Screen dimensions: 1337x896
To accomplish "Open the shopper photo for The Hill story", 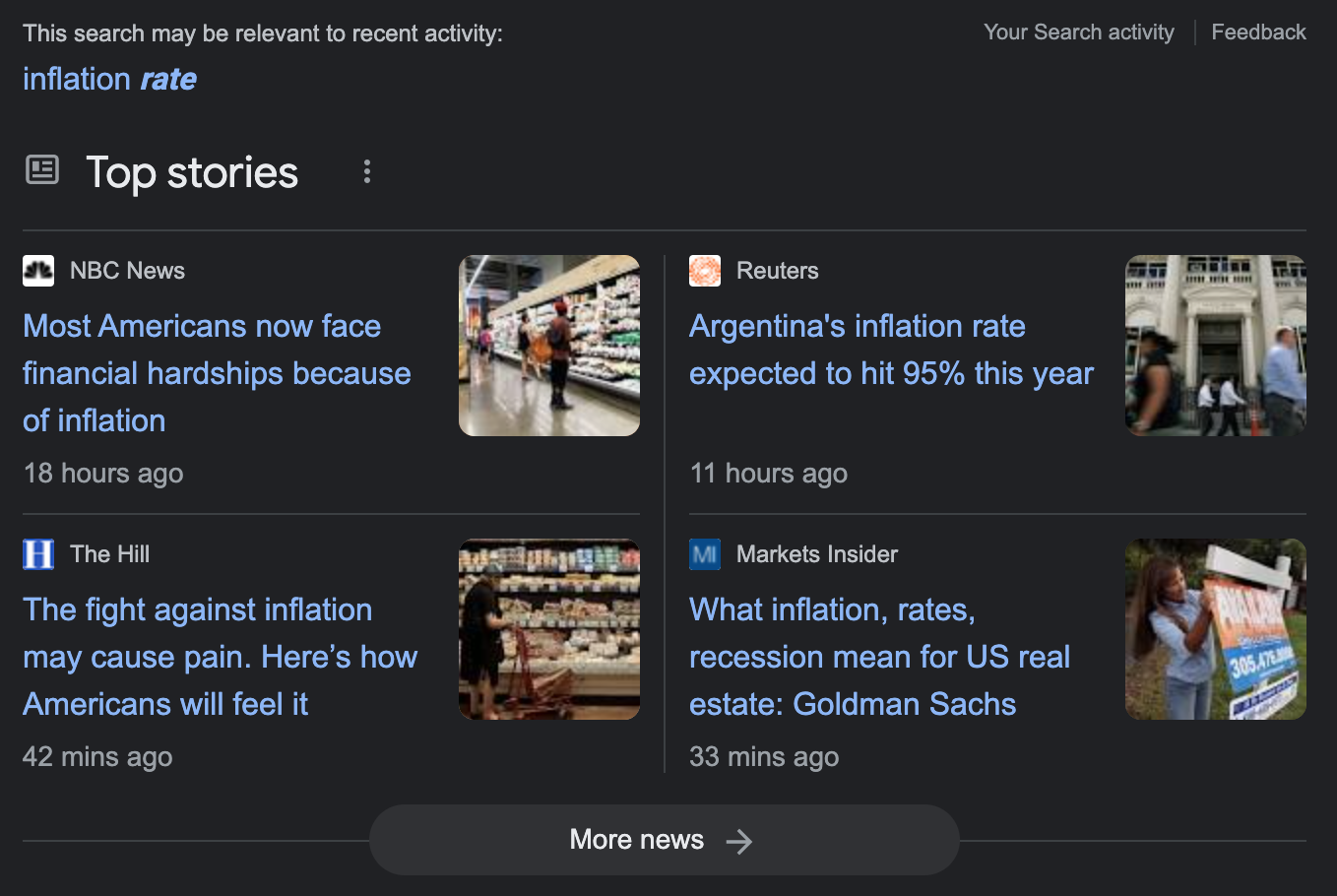I will click(x=549, y=629).
